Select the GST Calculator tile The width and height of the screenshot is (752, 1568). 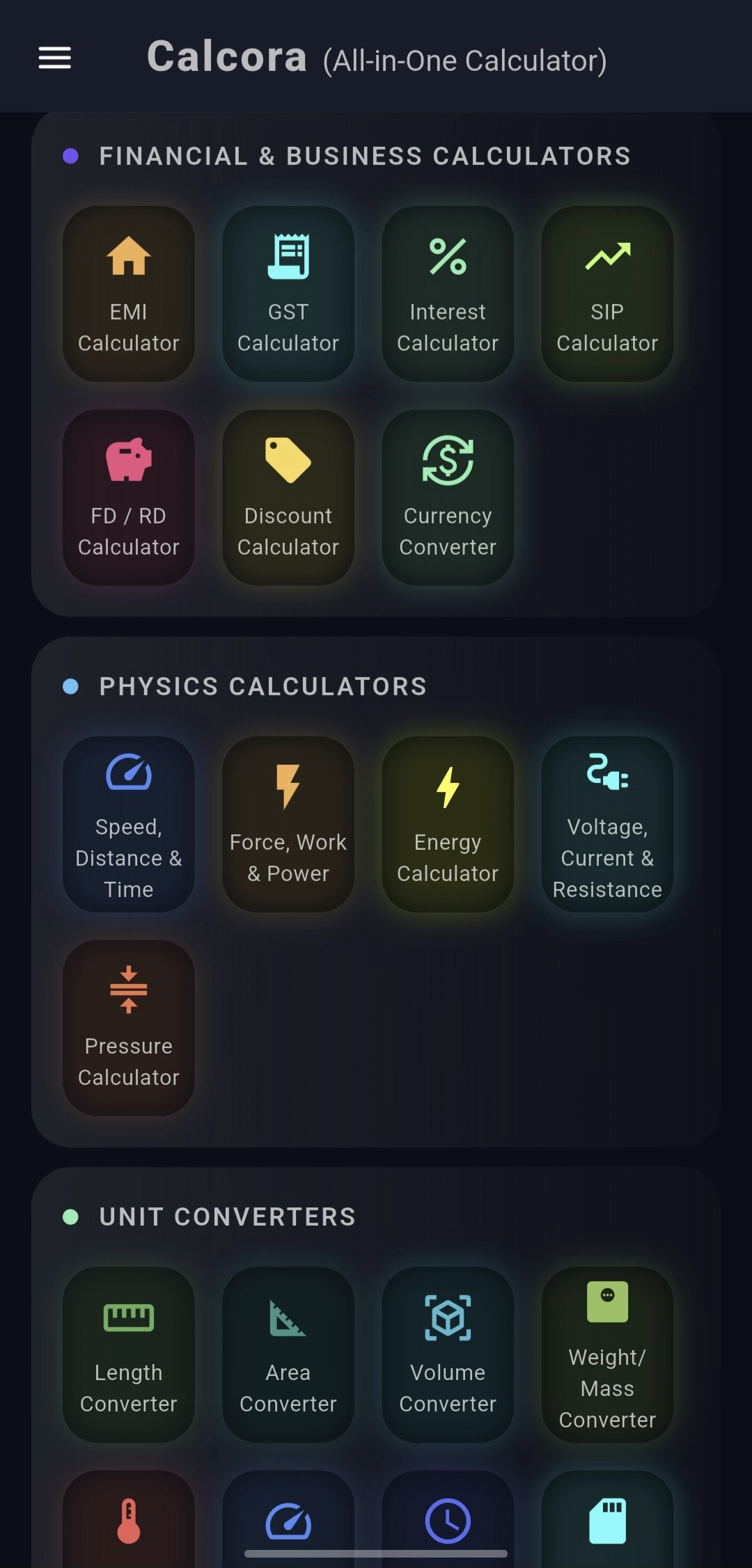[288, 292]
